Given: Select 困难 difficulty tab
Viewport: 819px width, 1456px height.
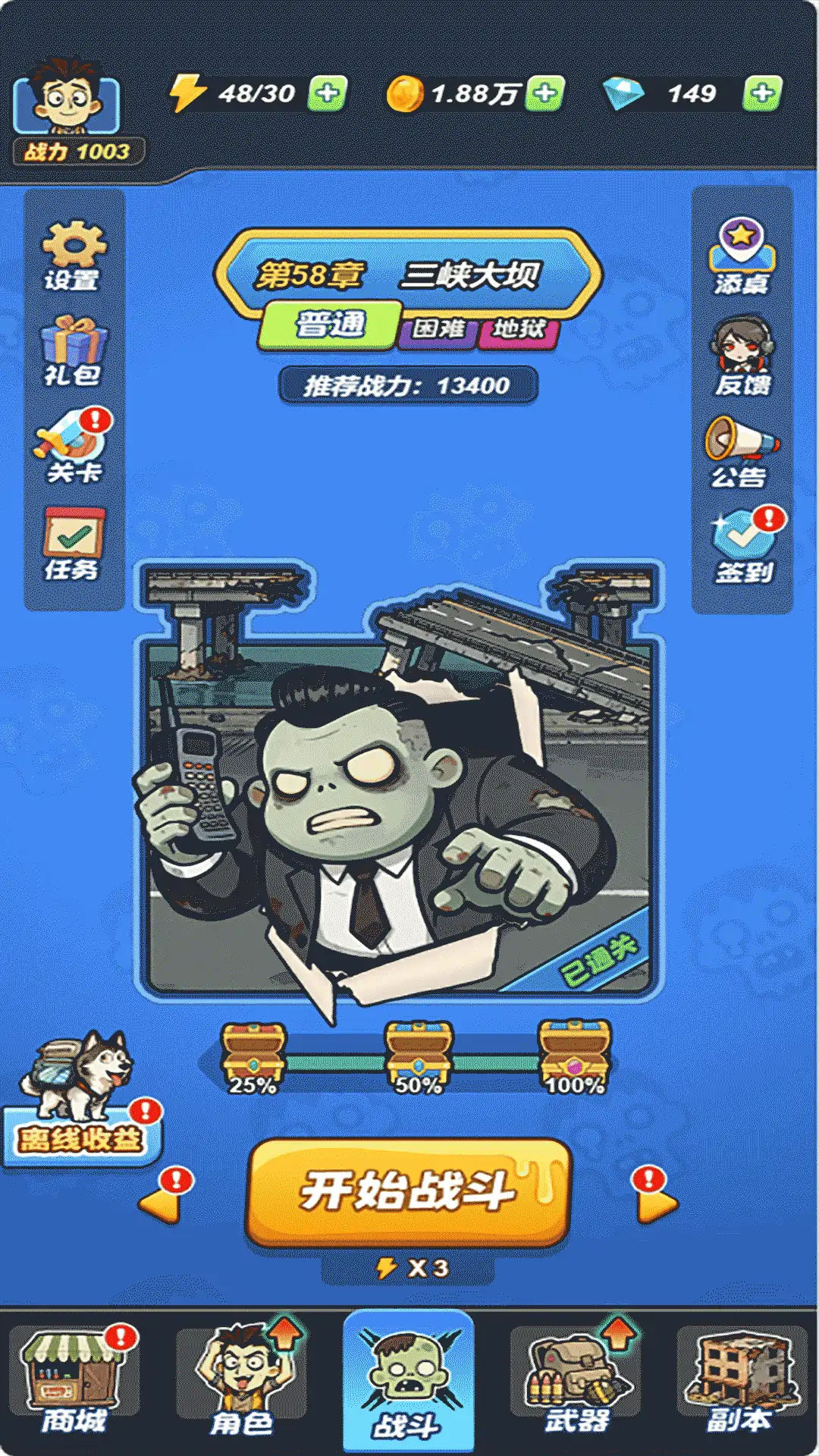Looking at the screenshot, I should click(439, 328).
